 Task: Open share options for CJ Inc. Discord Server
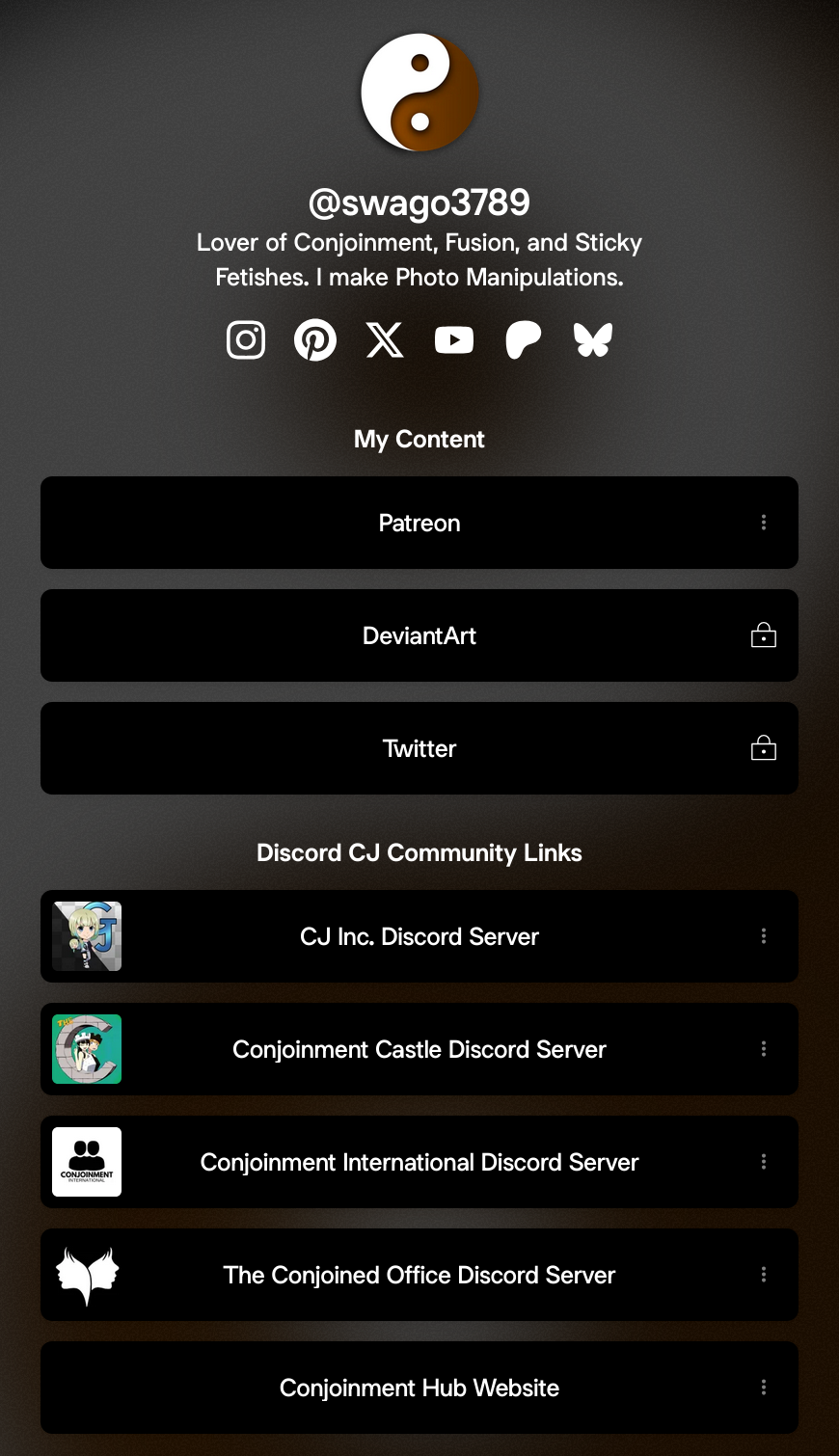point(764,936)
